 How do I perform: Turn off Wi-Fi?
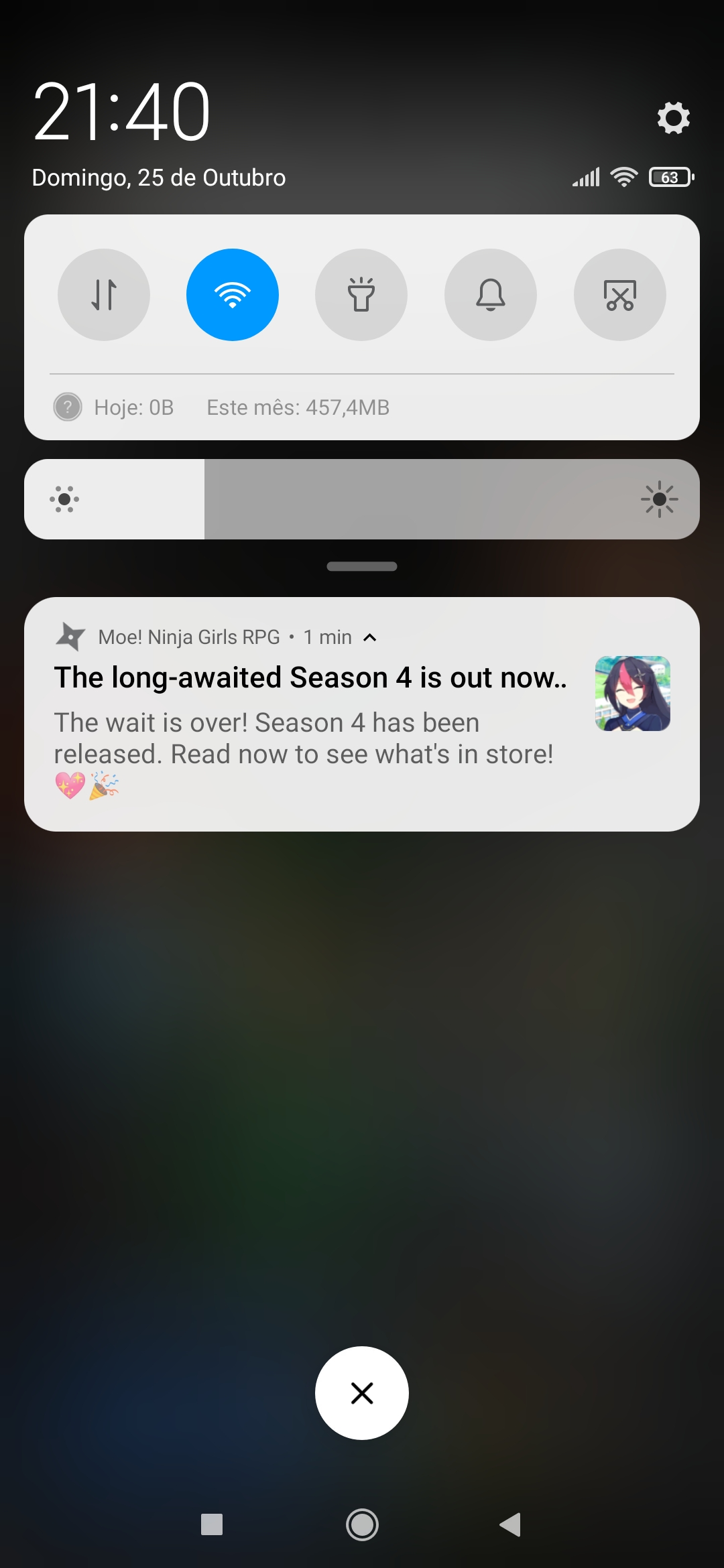coord(233,295)
